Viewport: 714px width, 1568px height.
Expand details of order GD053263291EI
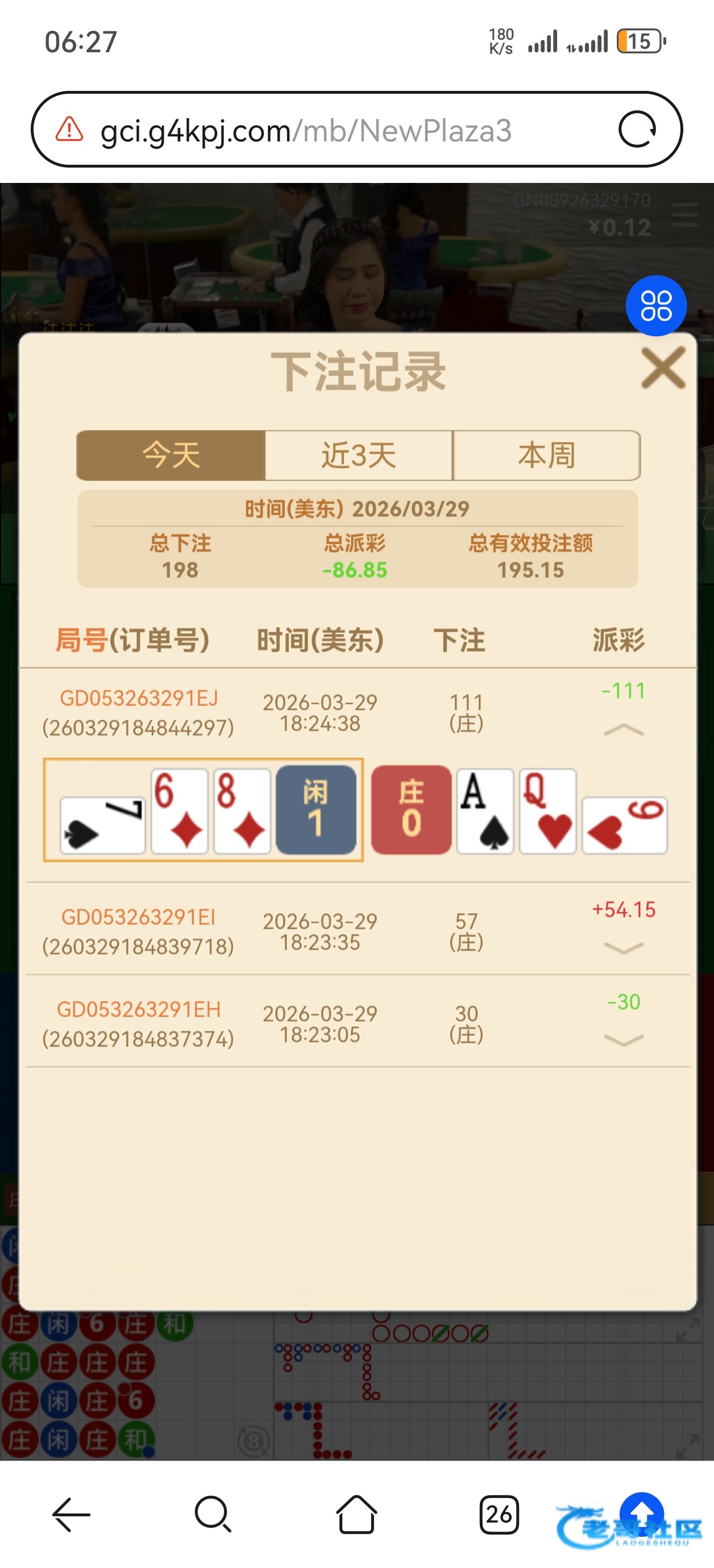[x=623, y=948]
